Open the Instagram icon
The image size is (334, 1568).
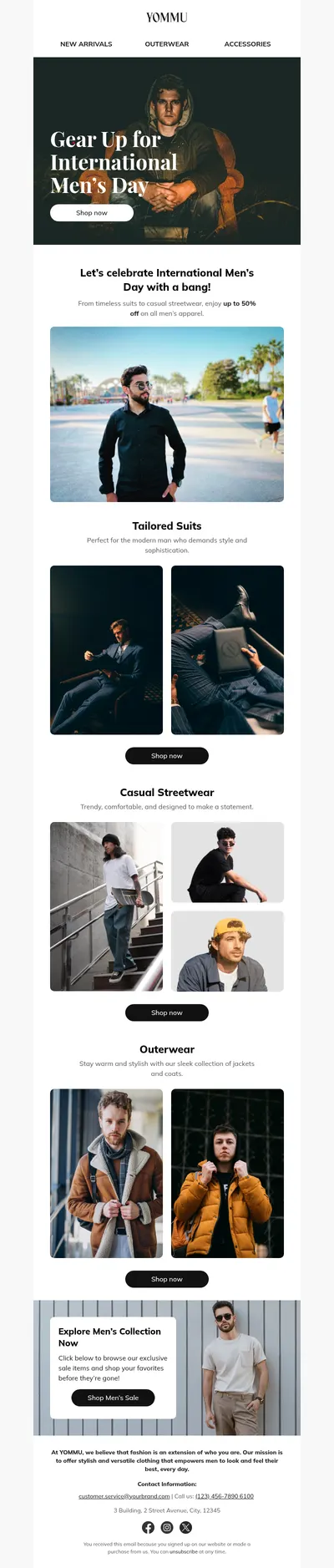[167, 1527]
